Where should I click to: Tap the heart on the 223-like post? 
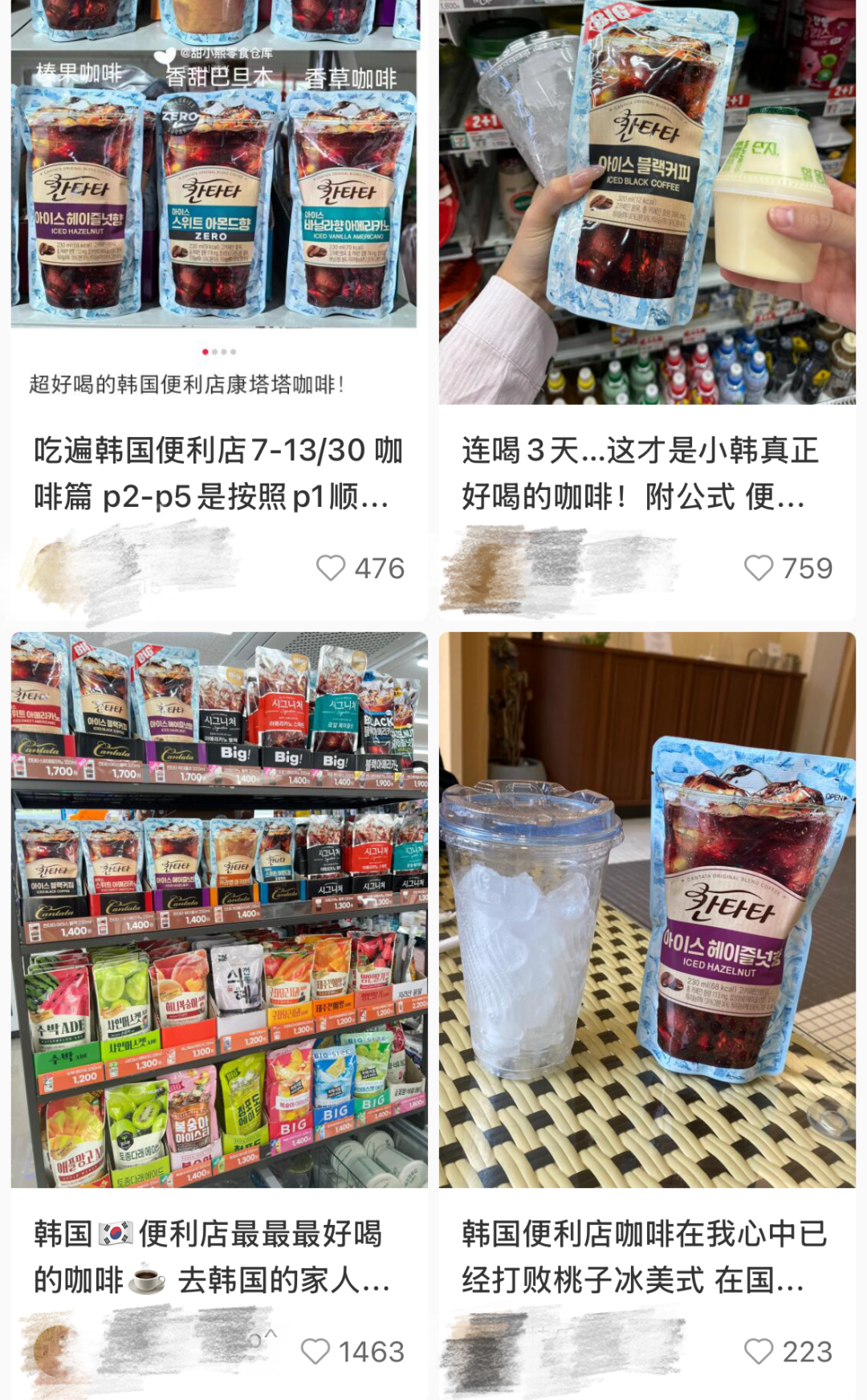pyautogui.click(x=759, y=1351)
